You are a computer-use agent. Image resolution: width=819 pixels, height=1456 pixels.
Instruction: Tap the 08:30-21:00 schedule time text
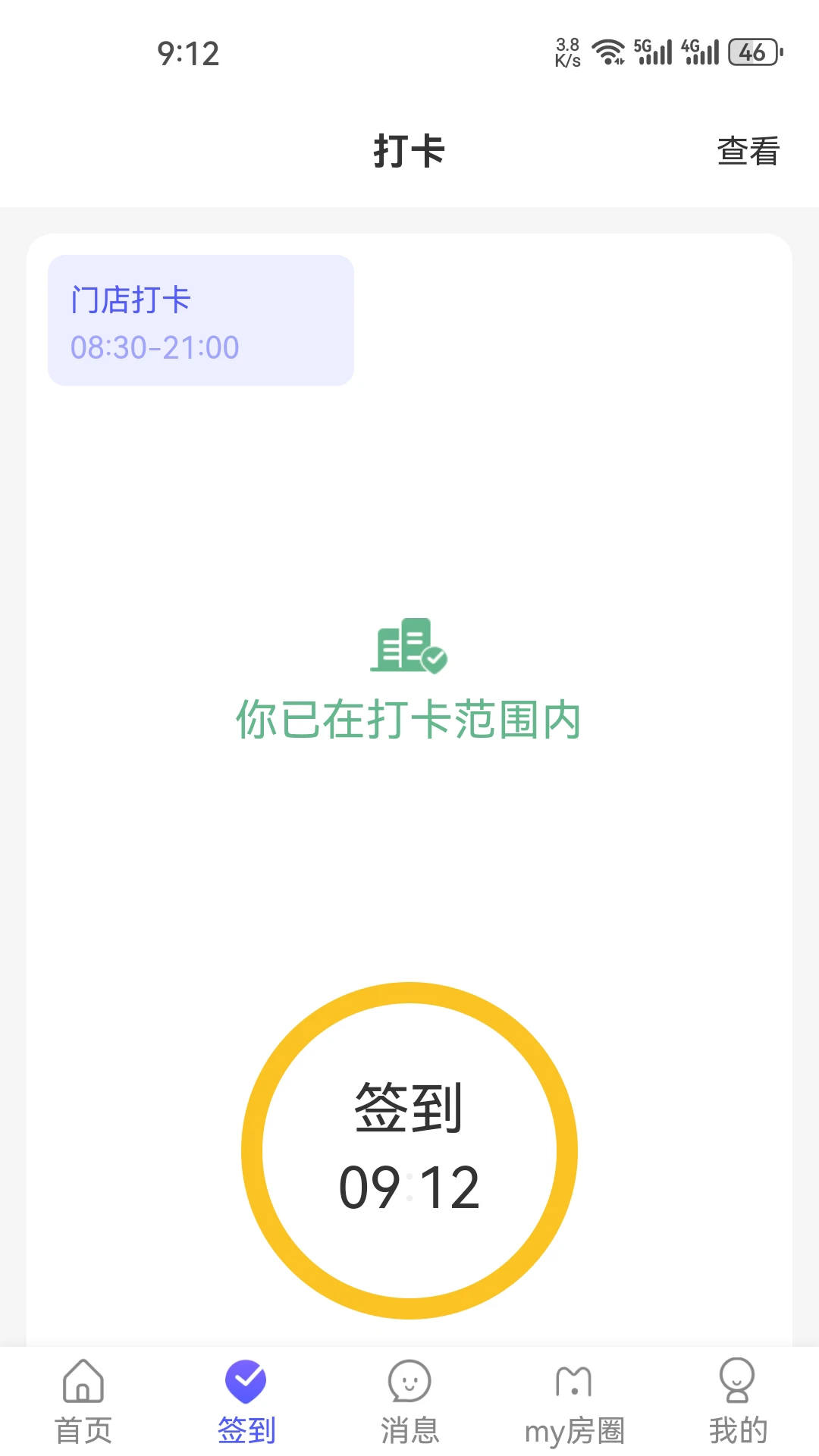click(x=155, y=347)
